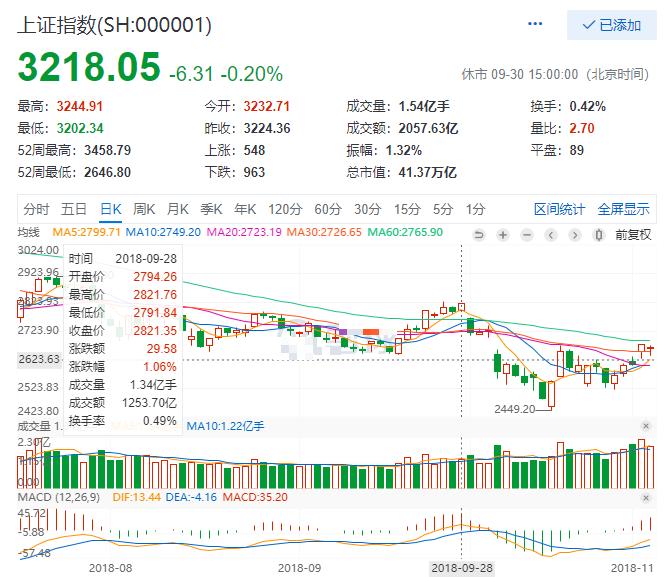Open the 季K quarterly chart
The image size is (666, 577).
pyautogui.click(x=211, y=209)
